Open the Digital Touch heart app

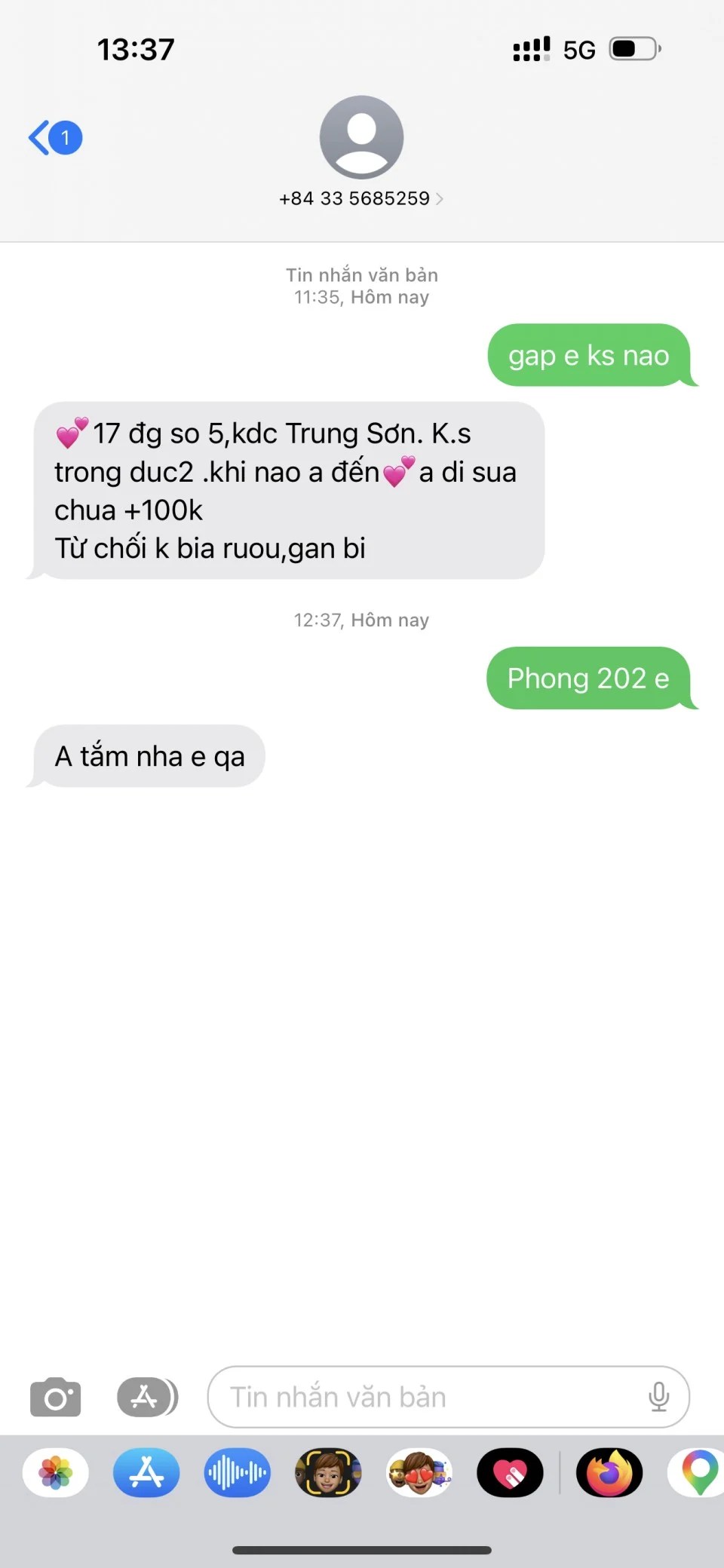(510, 1472)
